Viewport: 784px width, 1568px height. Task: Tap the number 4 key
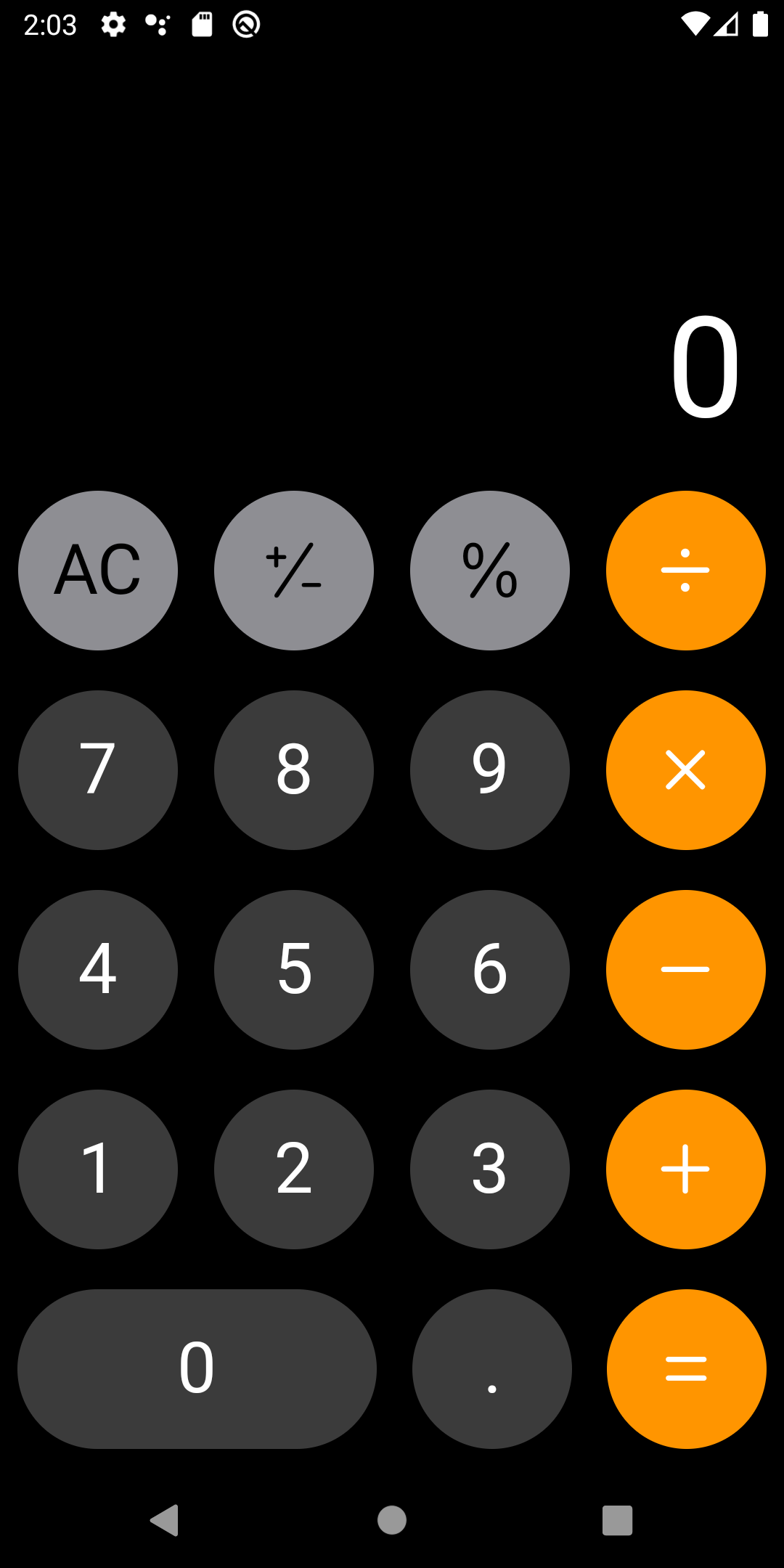click(x=98, y=970)
